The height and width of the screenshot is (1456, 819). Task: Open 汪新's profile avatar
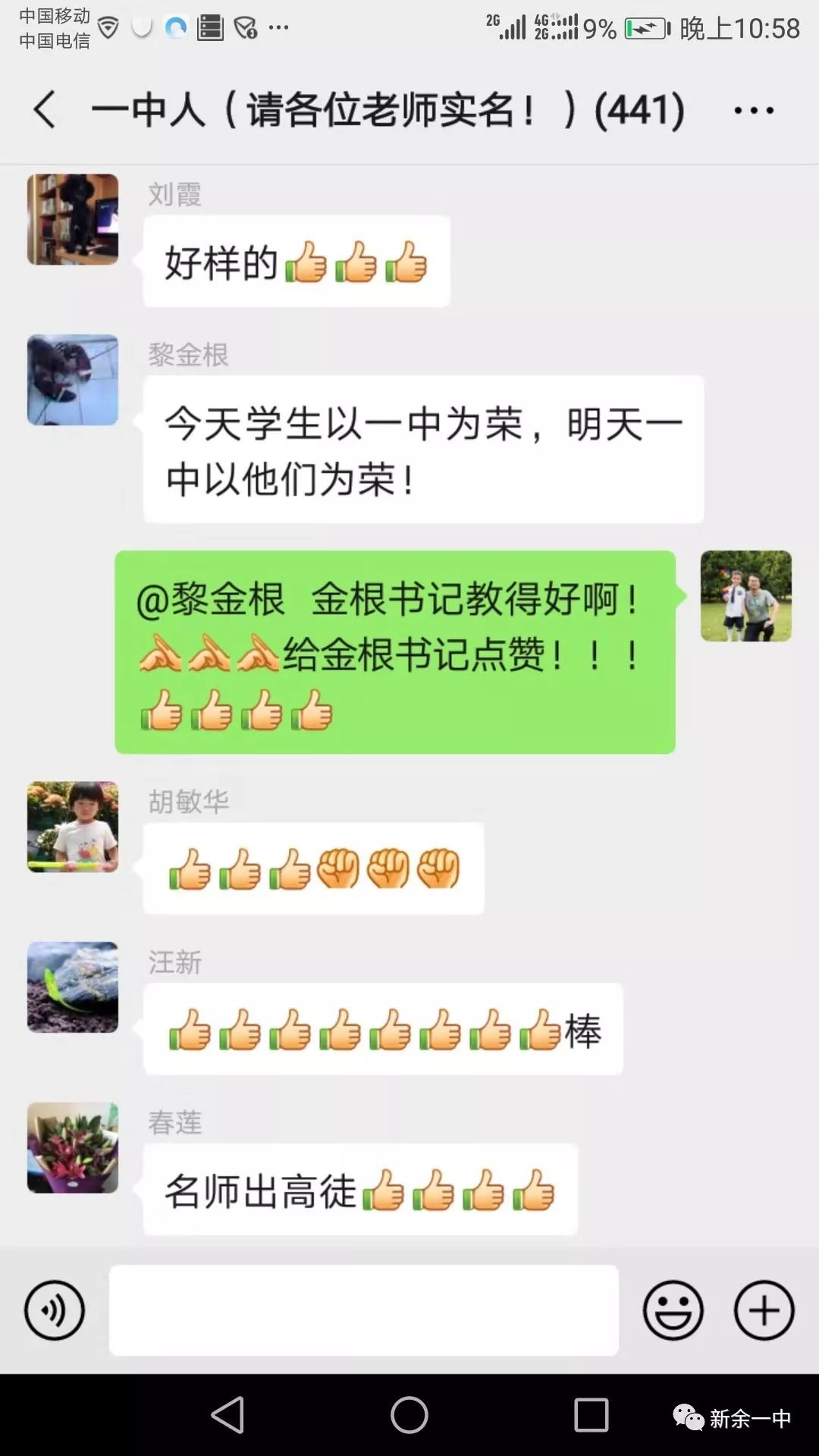[73, 987]
